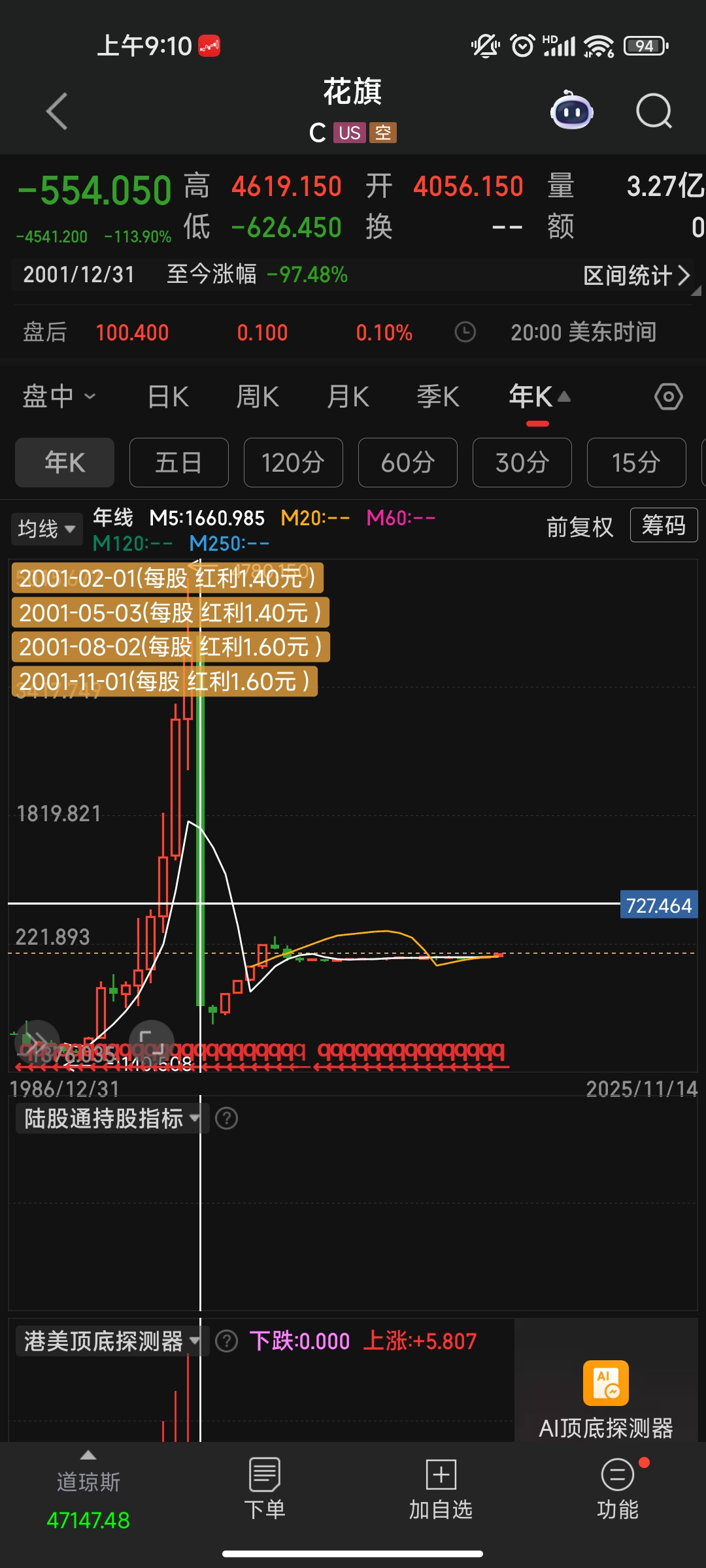The image size is (706, 1568).
Task: Change the 前复权 adjustment mode
Action: point(579,527)
